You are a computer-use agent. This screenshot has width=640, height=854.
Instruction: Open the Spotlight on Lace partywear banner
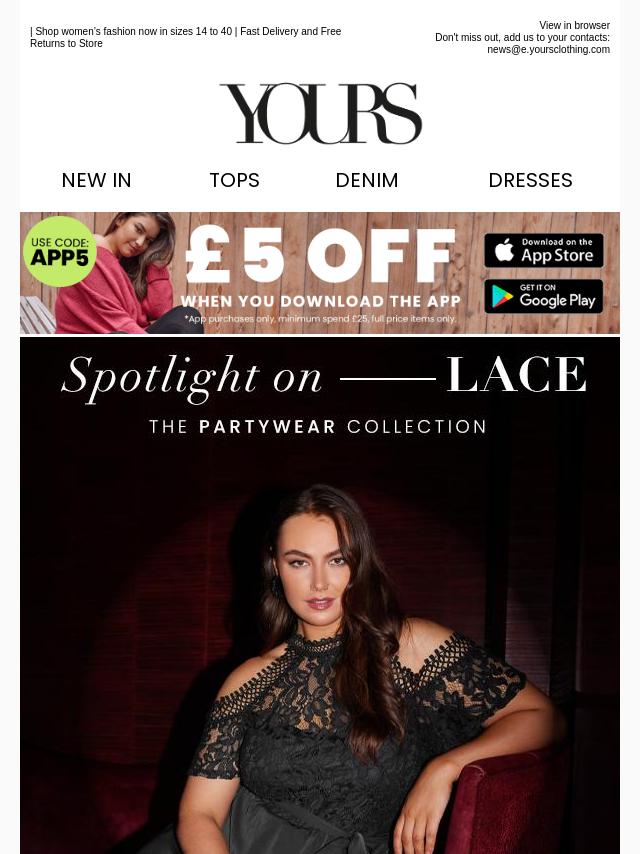pos(320,600)
